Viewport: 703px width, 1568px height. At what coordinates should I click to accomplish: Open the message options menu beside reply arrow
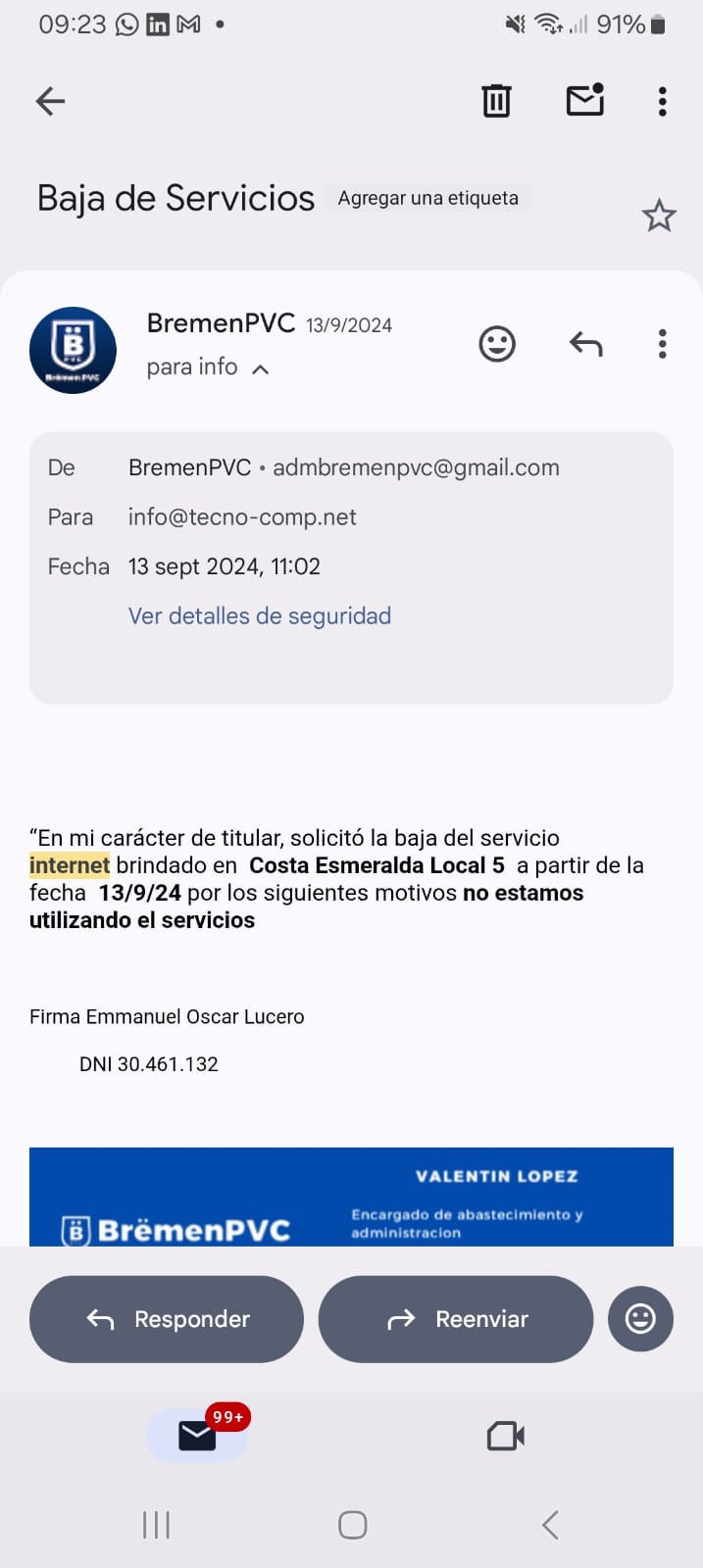[663, 344]
